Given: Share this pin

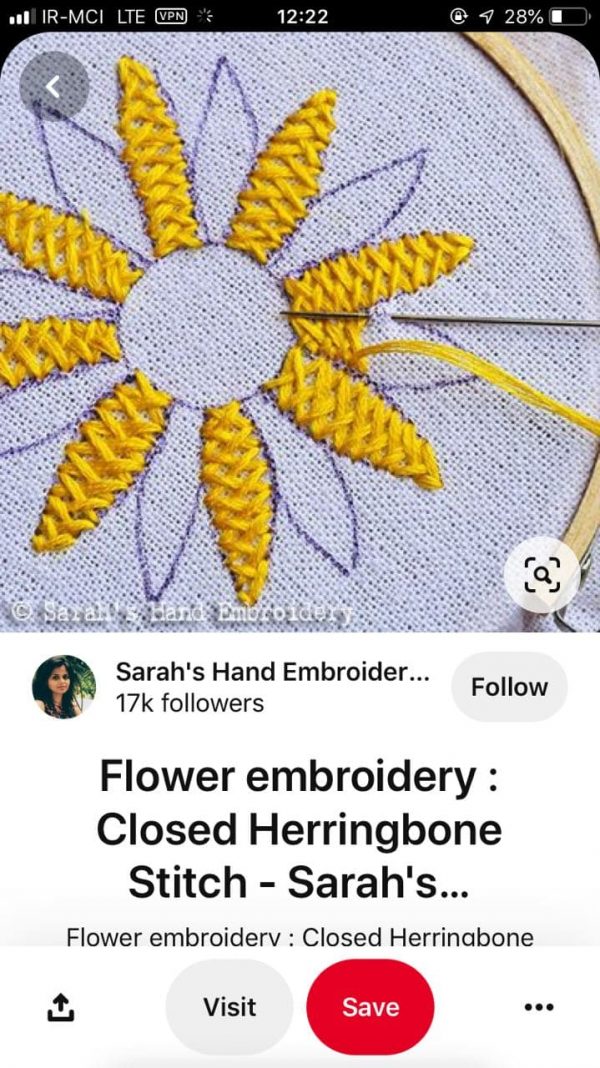Looking at the screenshot, I should pyautogui.click(x=60, y=1007).
